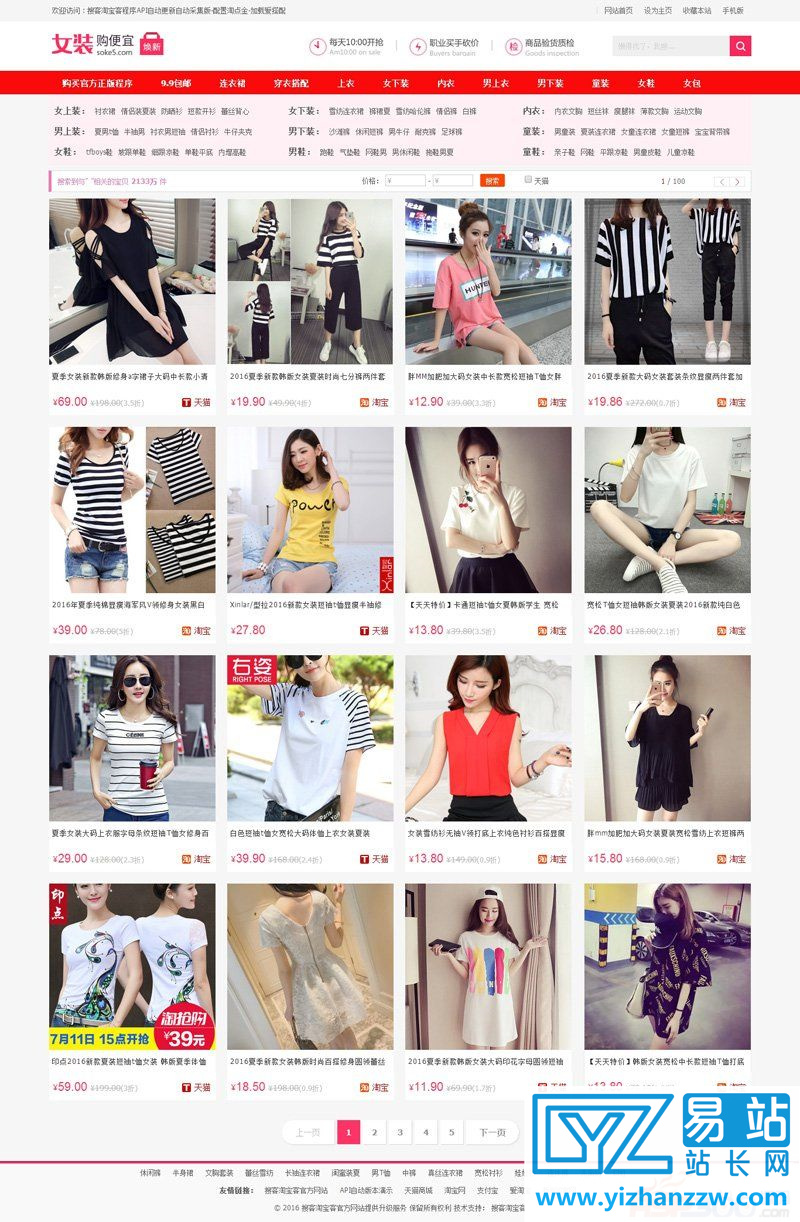
Task: Jump to page 2 in pagination
Action: coord(374,1132)
